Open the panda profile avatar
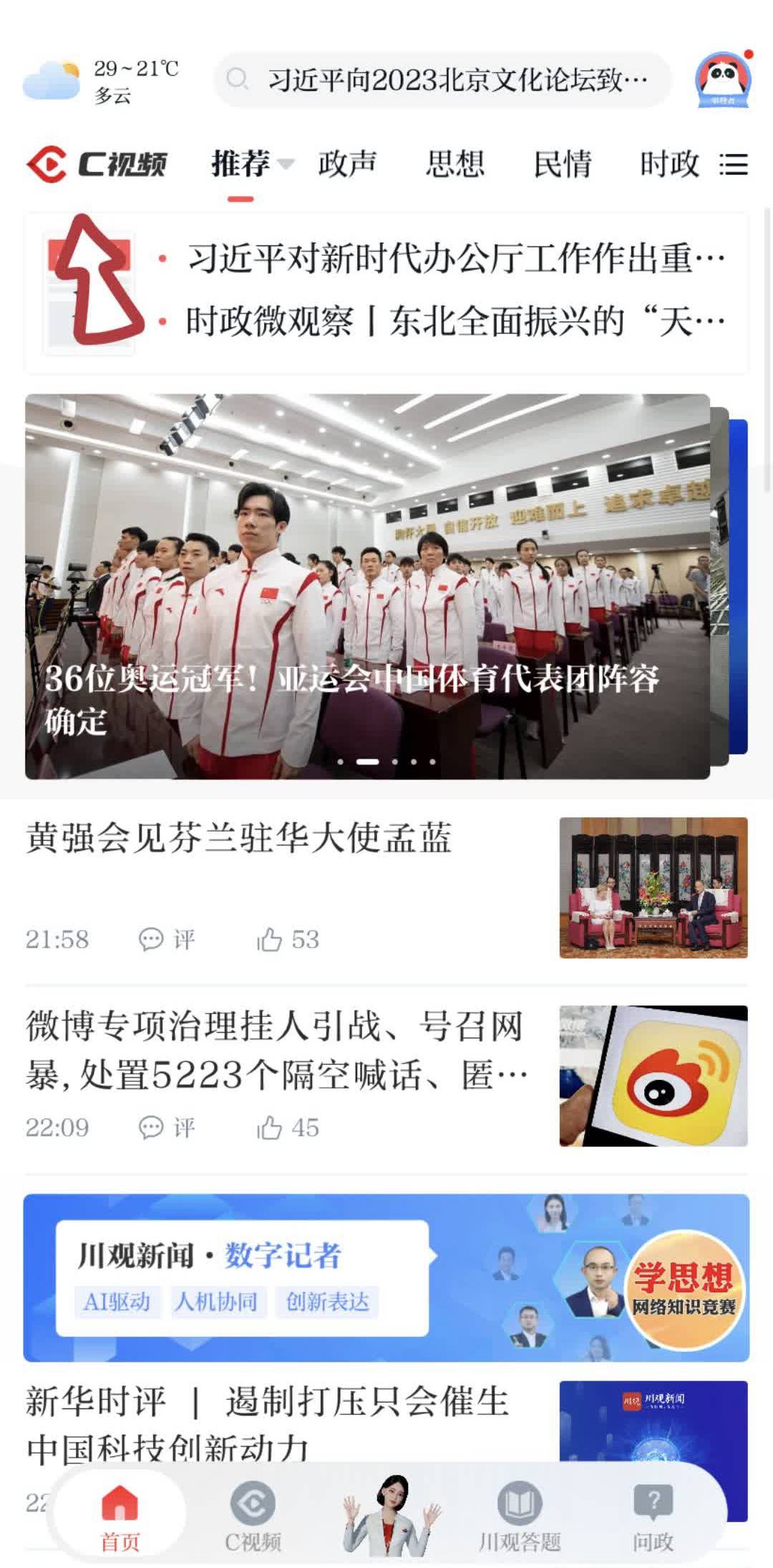Image resolution: width=773 pixels, height=1568 pixels. tap(723, 79)
